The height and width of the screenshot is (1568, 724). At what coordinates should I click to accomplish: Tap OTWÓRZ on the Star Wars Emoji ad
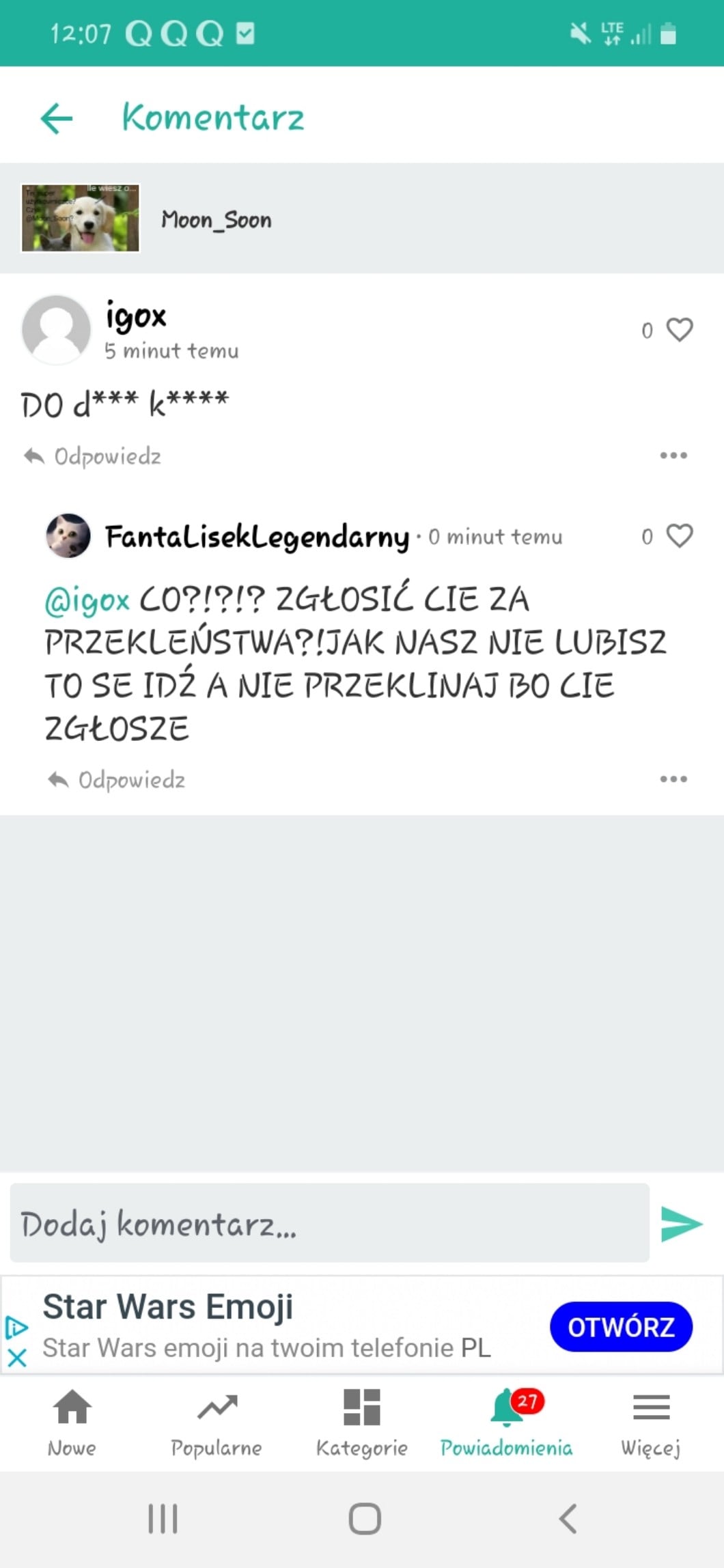621,1327
